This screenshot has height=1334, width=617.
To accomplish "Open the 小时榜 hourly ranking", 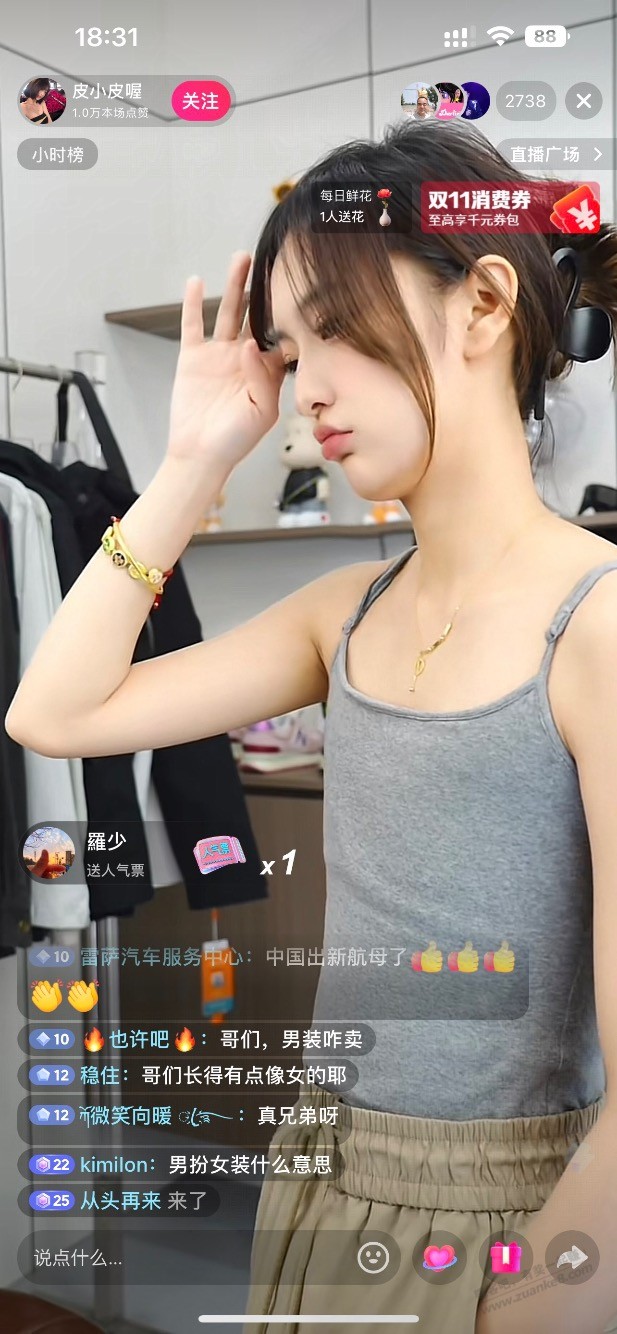I will tap(57, 155).
